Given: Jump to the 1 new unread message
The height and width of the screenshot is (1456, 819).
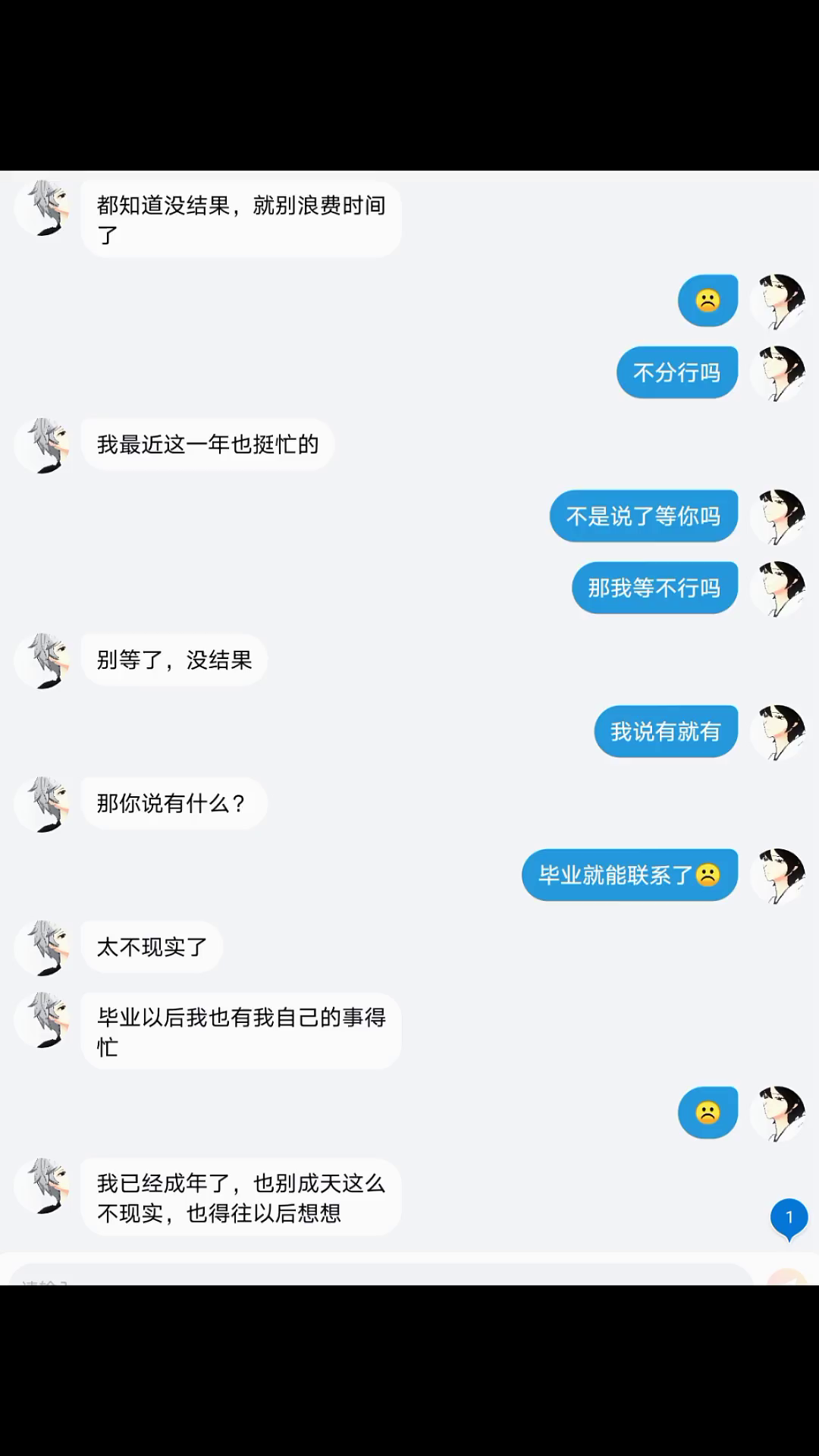Looking at the screenshot, I should (789, 1218).
